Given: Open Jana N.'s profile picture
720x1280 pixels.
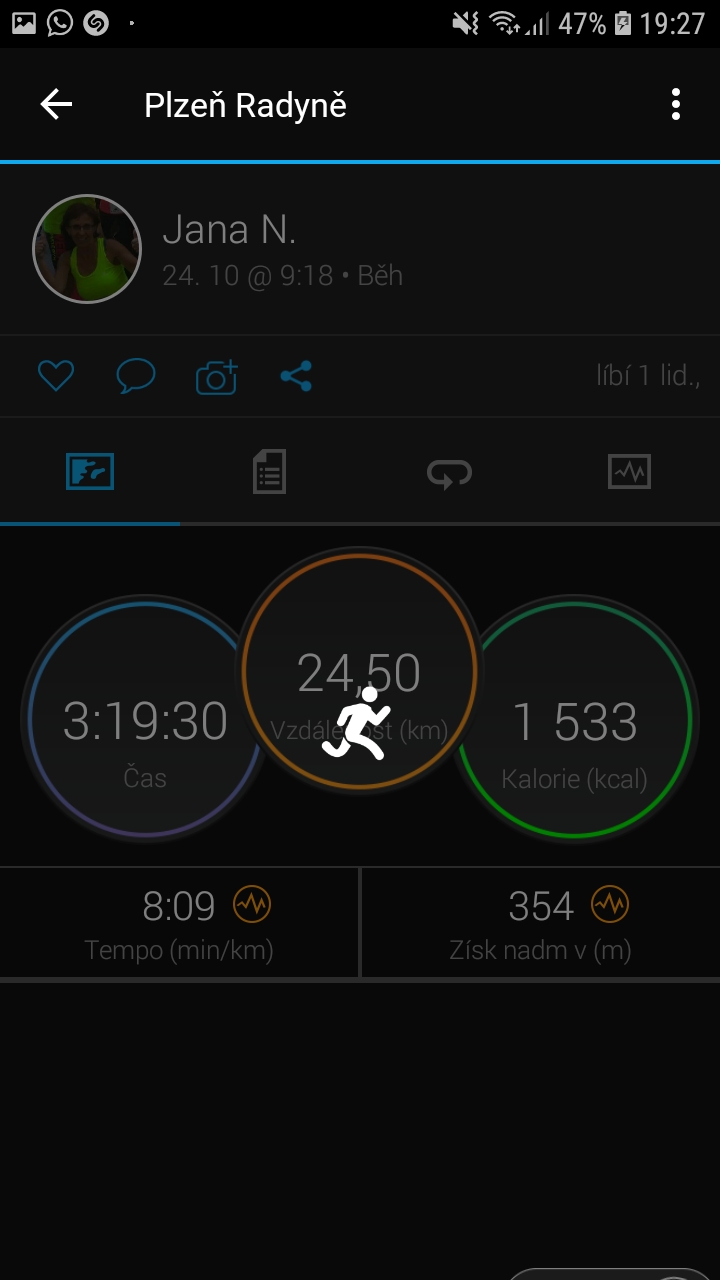Looking at the screenshot, I should [87, 249].
